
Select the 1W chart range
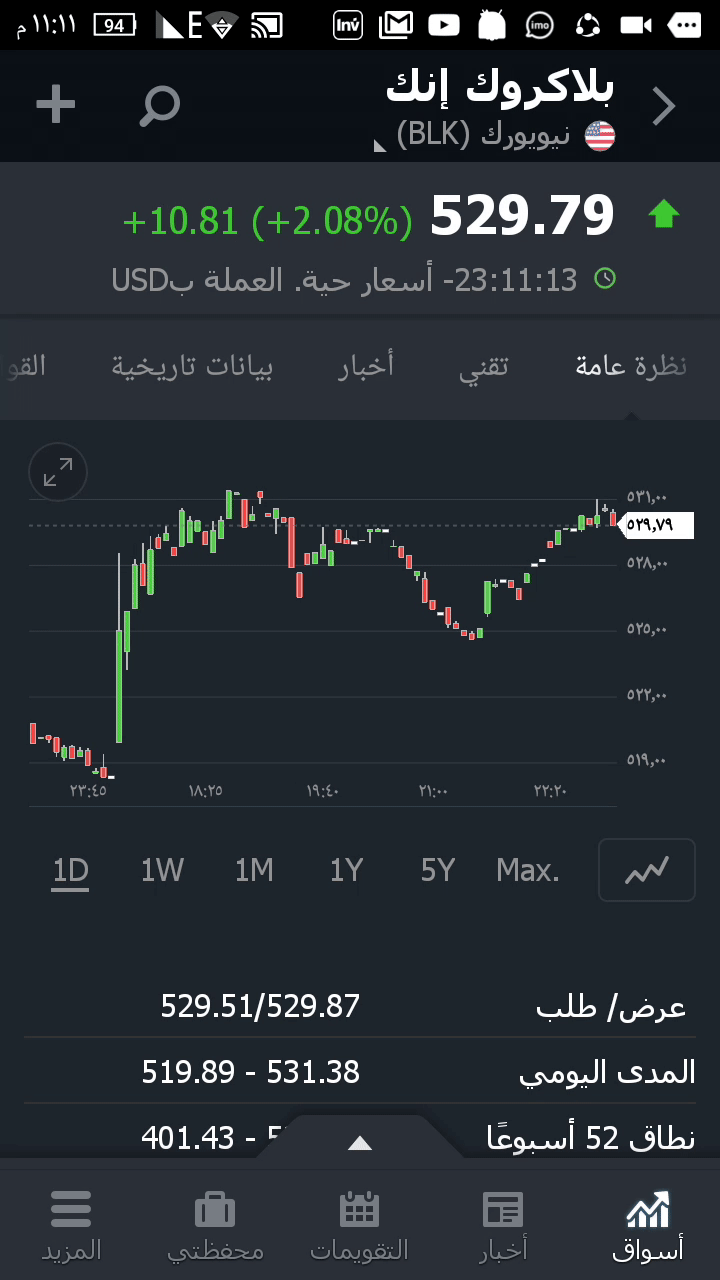coord(162,871)
